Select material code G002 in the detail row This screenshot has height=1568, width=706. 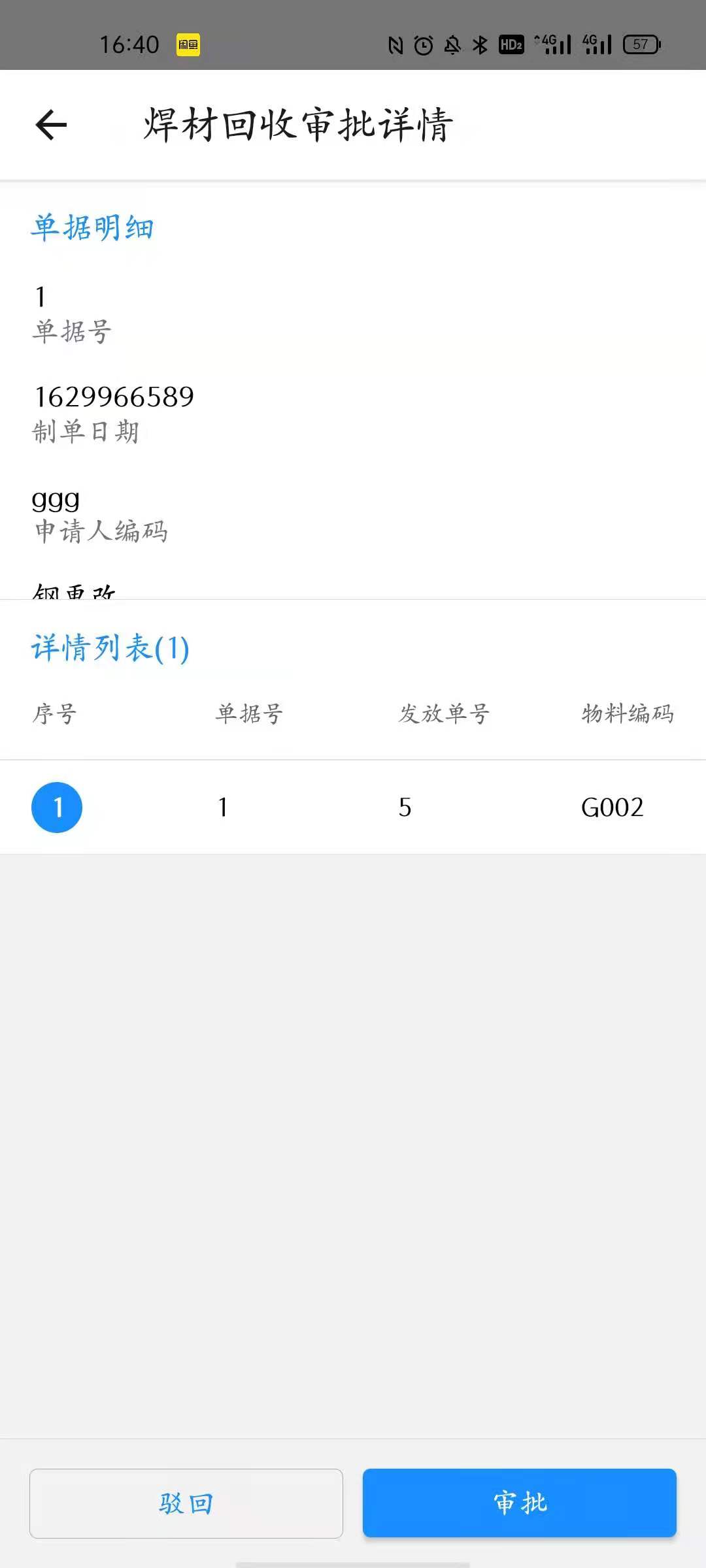tap(613, 807)
